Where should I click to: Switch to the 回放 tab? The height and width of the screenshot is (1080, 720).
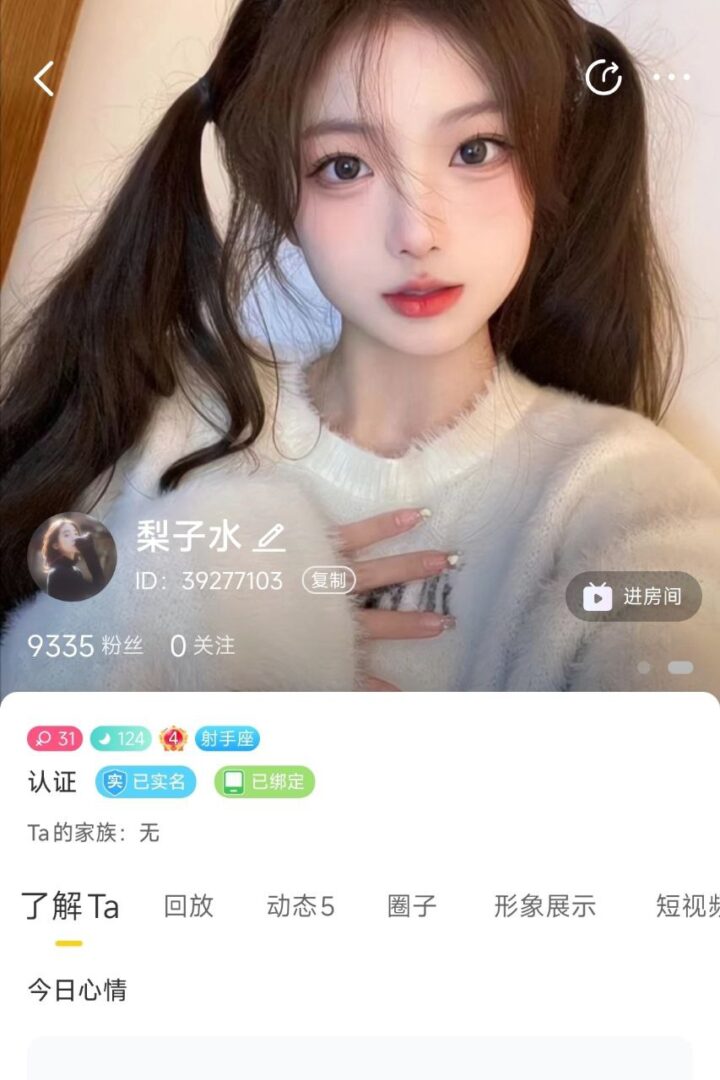click(189, 906)
